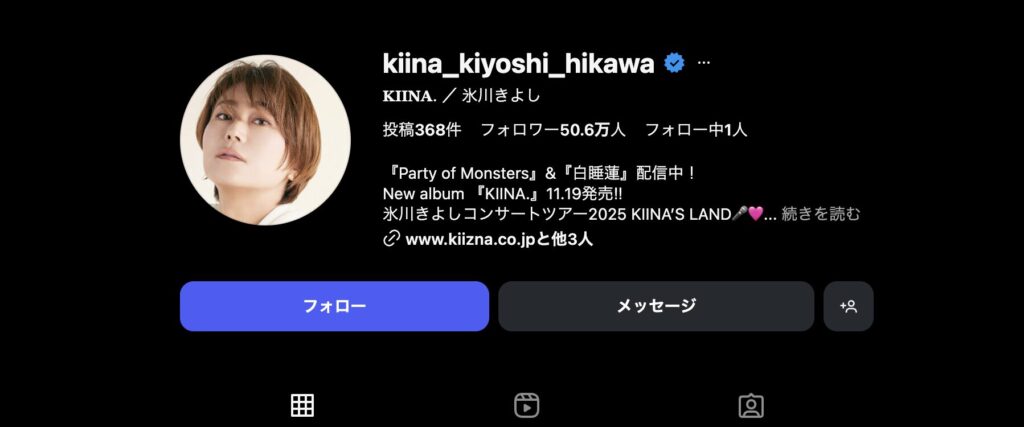View the profile picture
This screenshot has width=1024, height=427.
[265, 140]
